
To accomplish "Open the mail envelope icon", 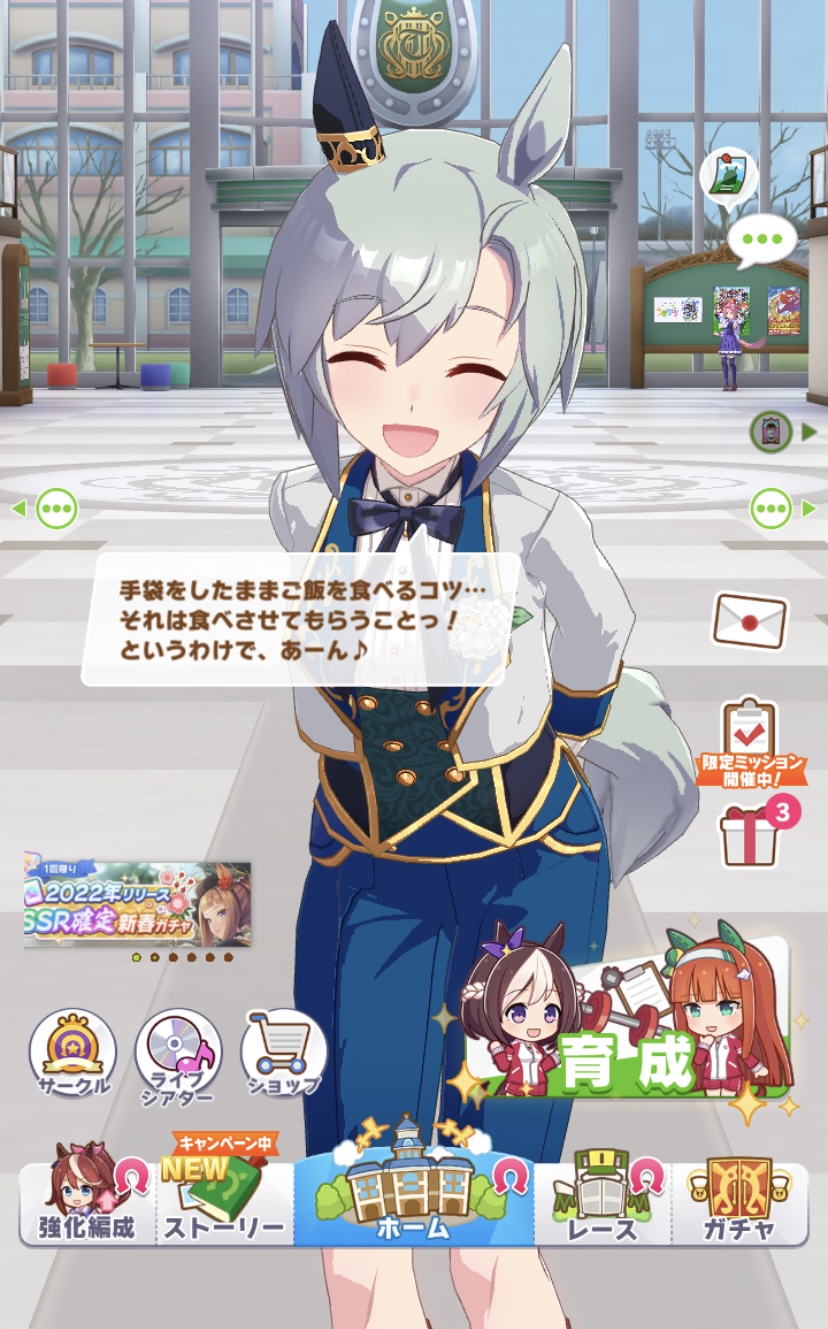I will (749, 621).
